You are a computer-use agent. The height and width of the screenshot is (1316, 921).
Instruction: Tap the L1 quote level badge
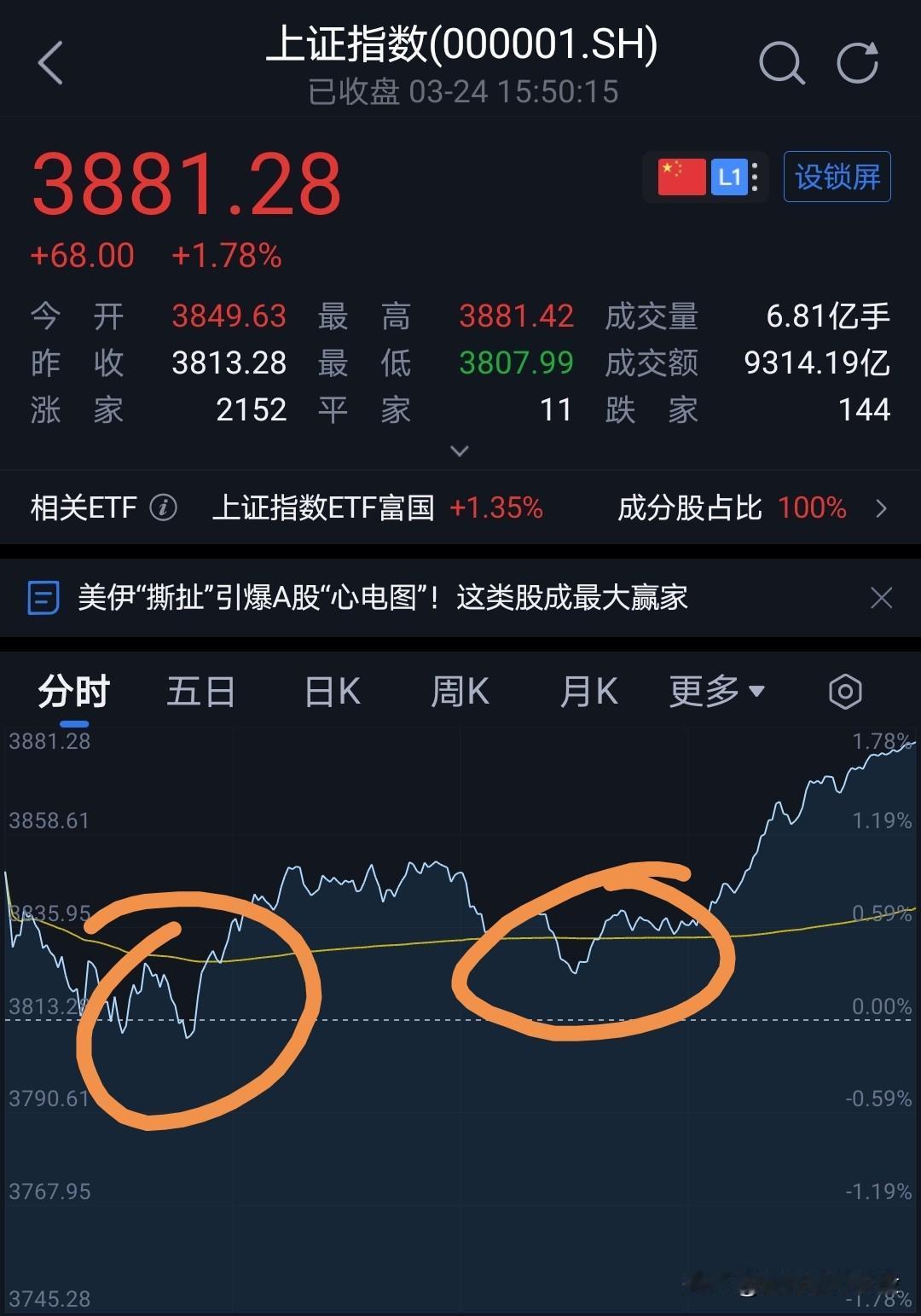[729, 176]
